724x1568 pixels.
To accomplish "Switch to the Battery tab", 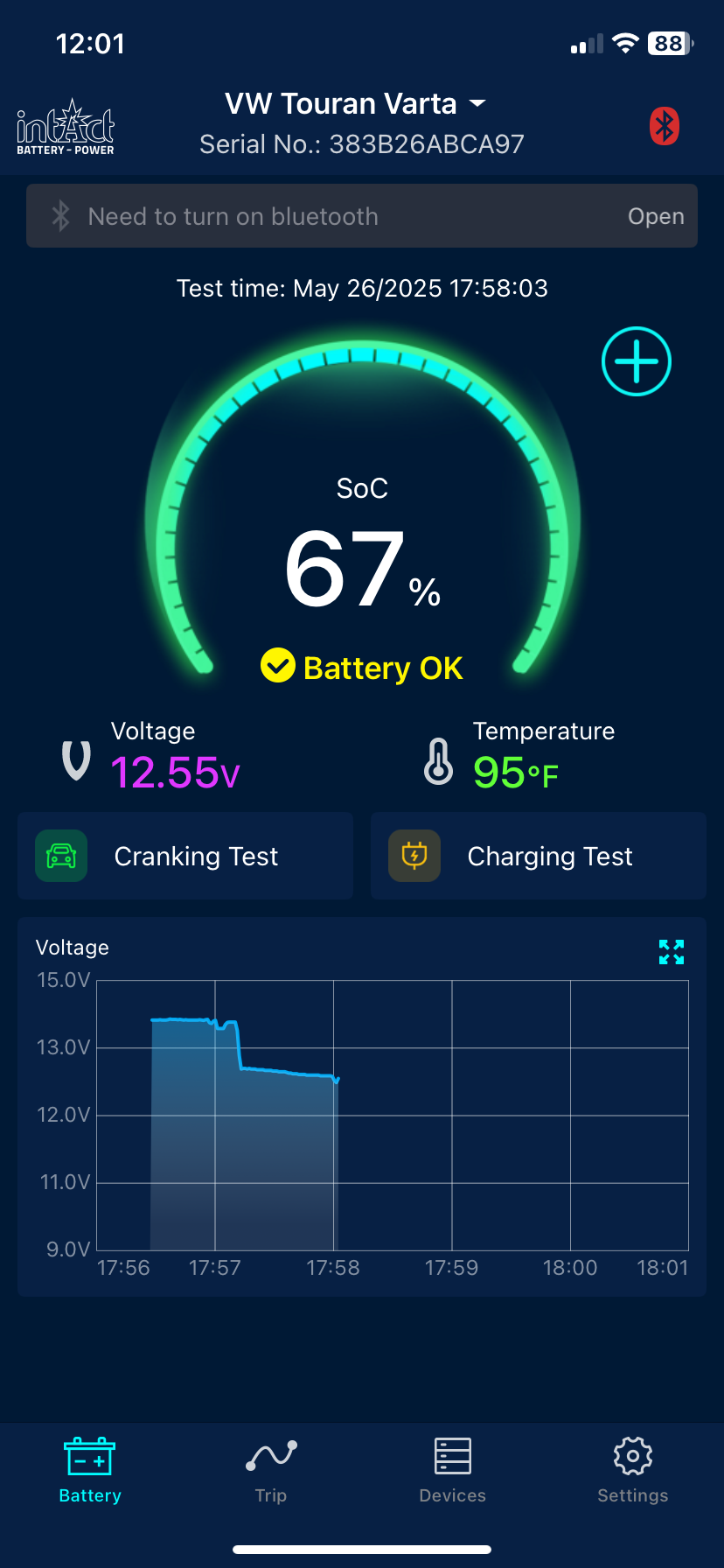I will 90,1471.
